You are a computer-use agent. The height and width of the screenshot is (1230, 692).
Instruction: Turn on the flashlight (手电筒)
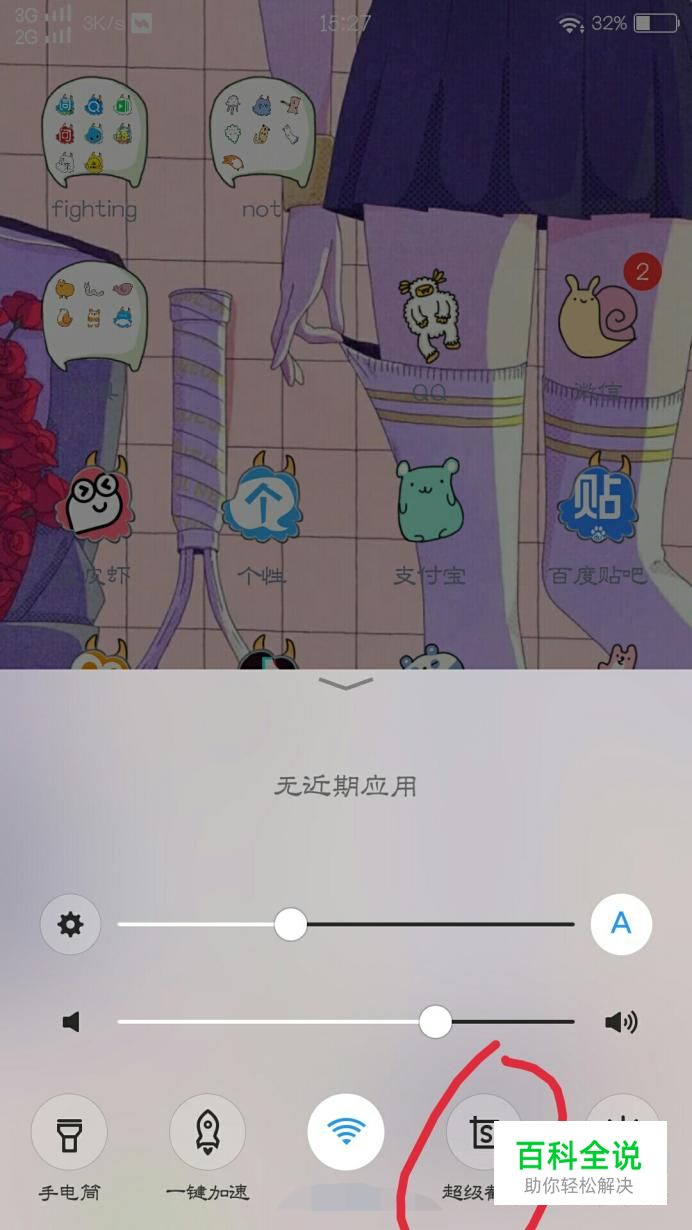(x=69, y=1133)
